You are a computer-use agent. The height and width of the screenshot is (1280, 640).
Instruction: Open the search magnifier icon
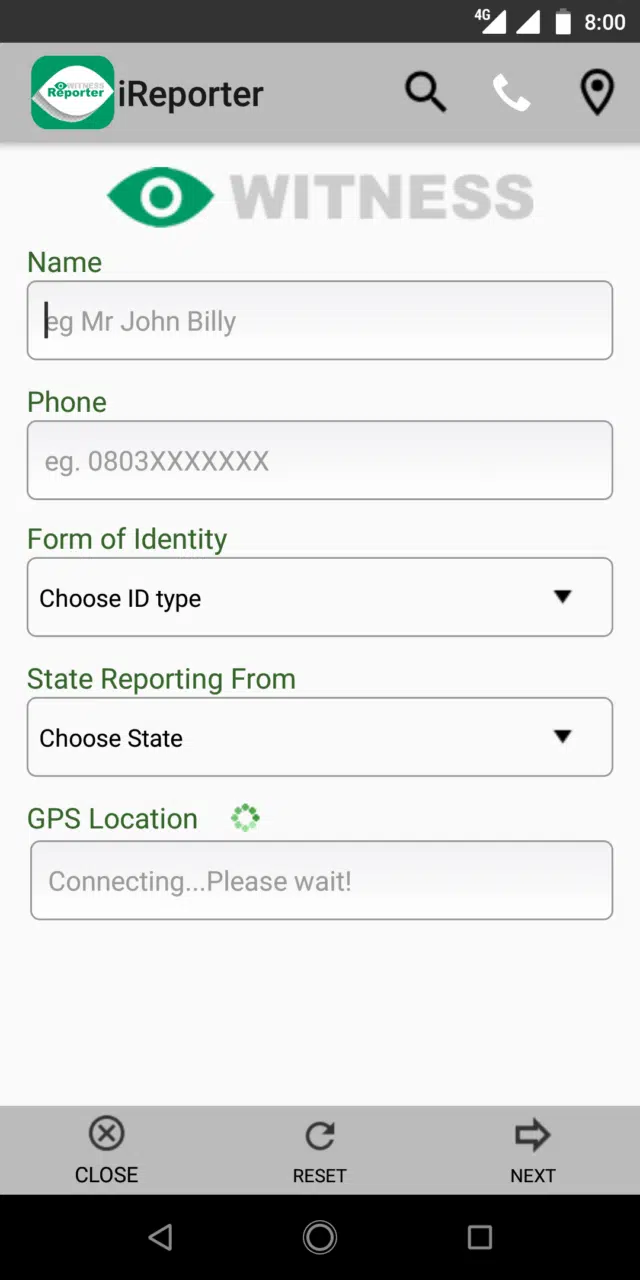click(x=425, y=93)
